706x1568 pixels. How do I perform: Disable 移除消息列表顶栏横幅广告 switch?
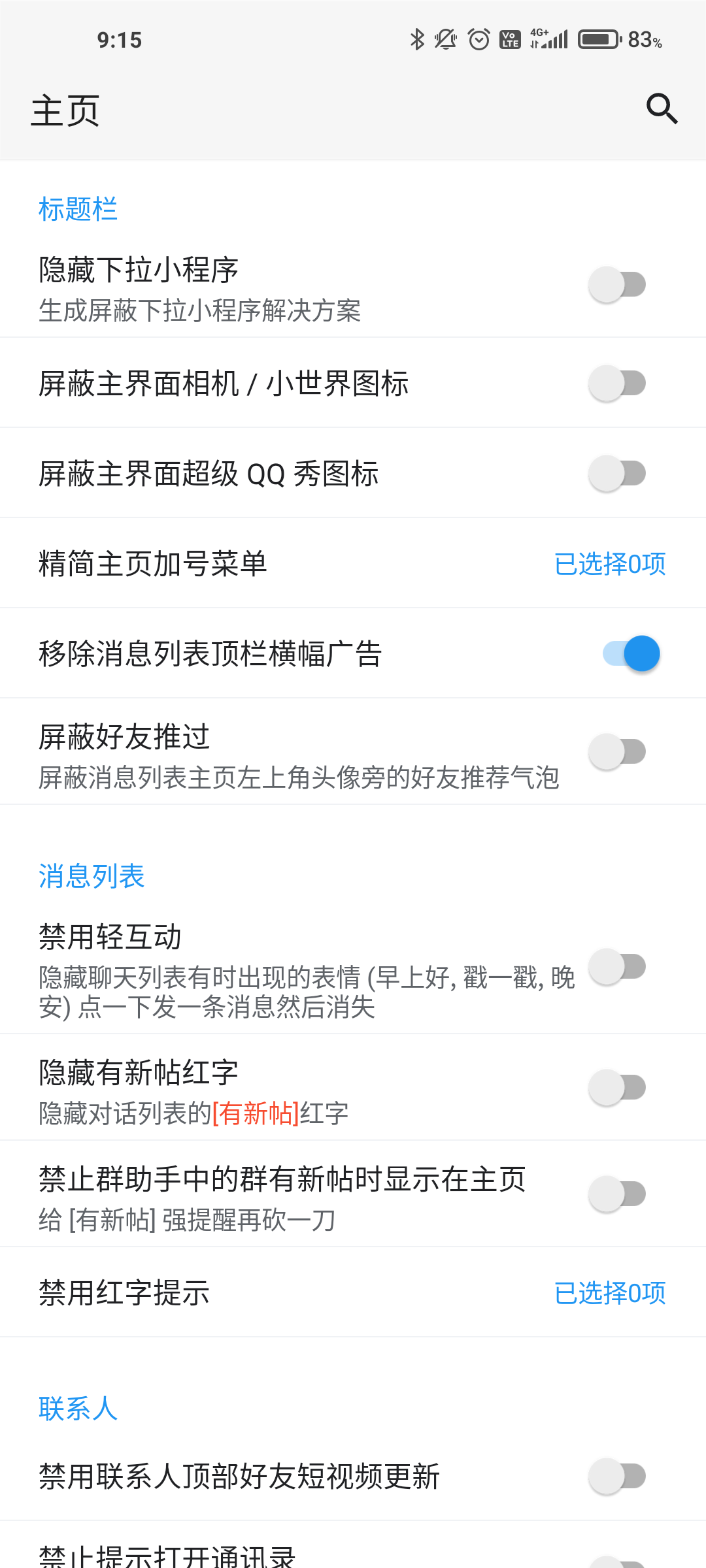click(x=631, y=653)
